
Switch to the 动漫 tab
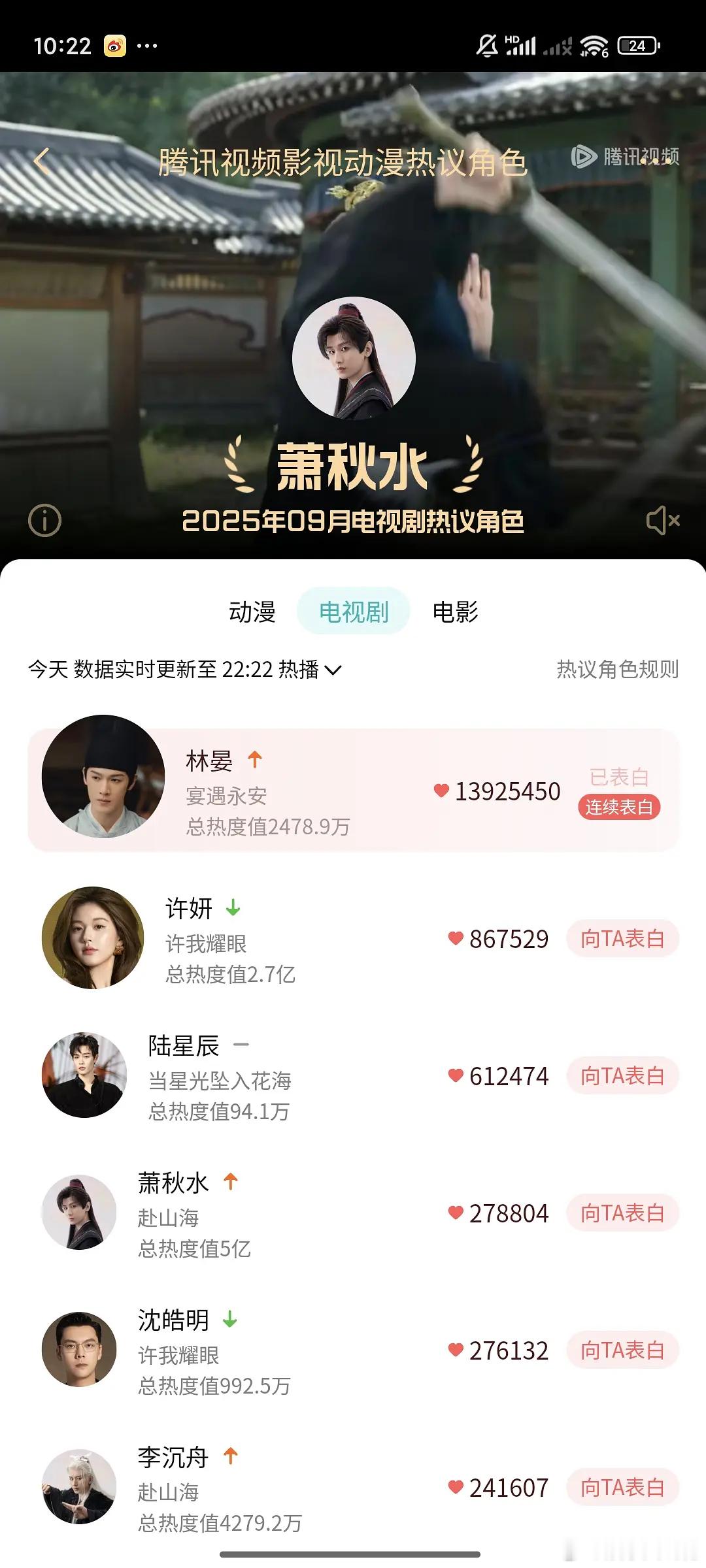[252, 612]
